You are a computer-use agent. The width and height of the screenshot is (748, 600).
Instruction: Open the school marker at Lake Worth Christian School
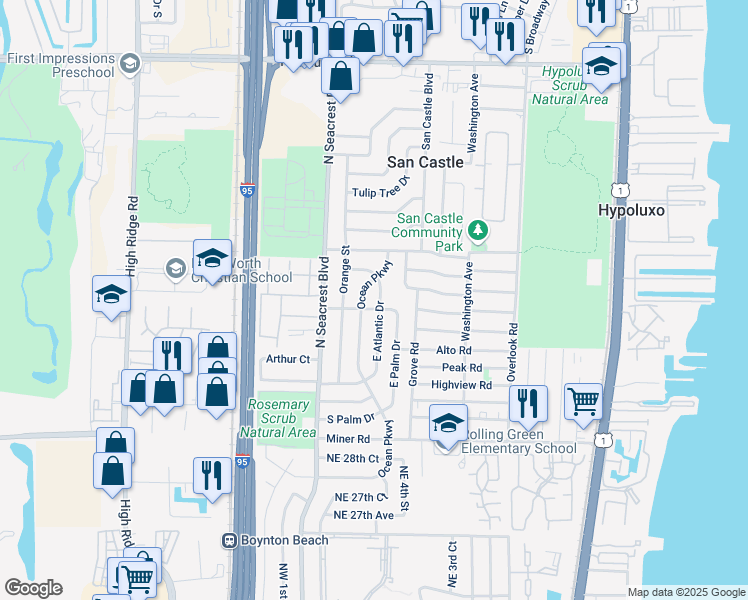tap(212, 258)
